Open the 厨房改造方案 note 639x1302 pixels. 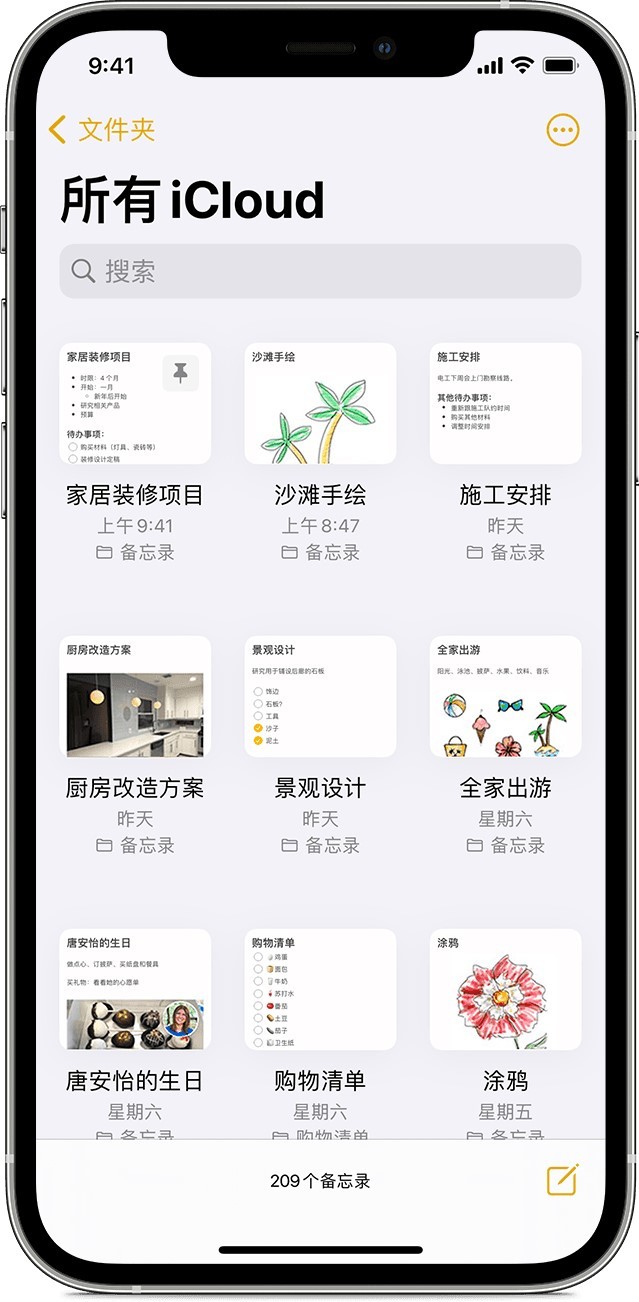(x=135, y=697)
